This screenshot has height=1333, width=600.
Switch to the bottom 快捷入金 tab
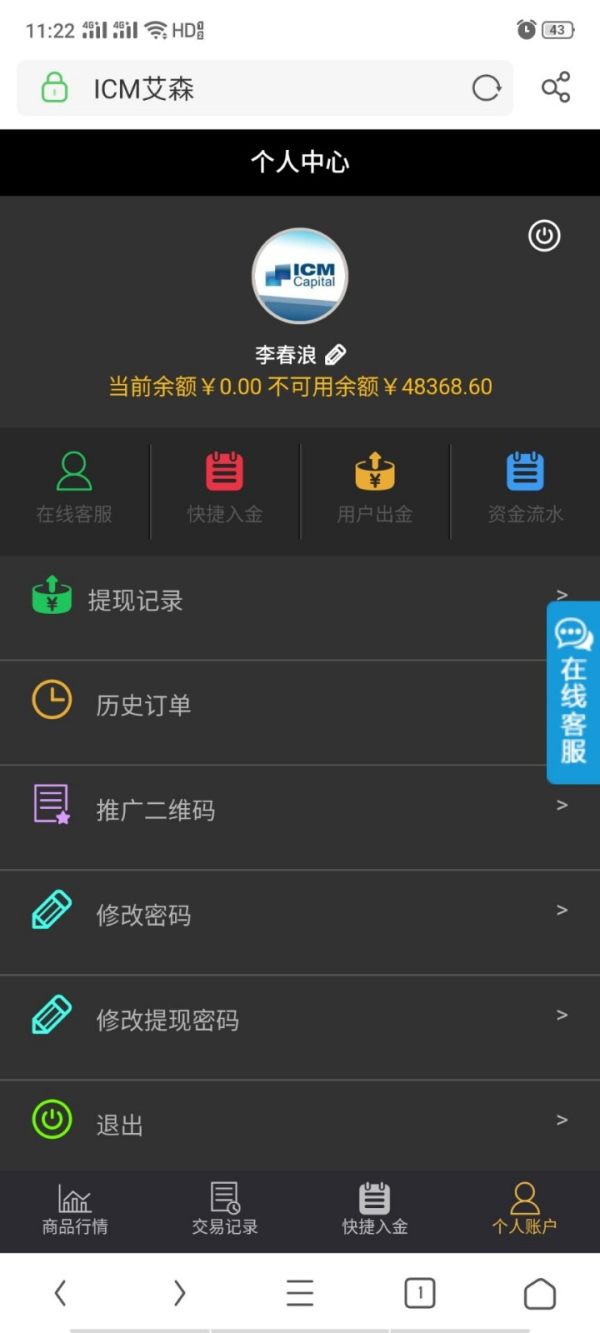click(375, 1208)
